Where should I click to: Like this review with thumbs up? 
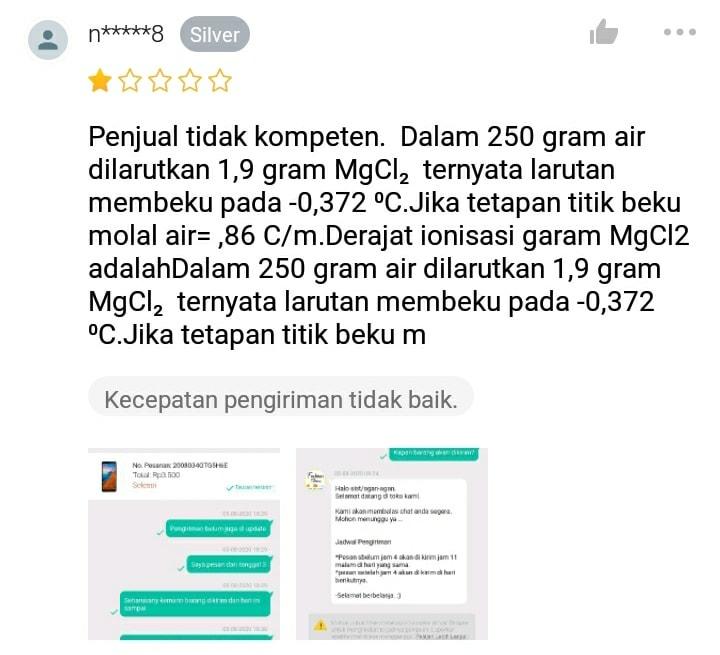coord(603,33)
